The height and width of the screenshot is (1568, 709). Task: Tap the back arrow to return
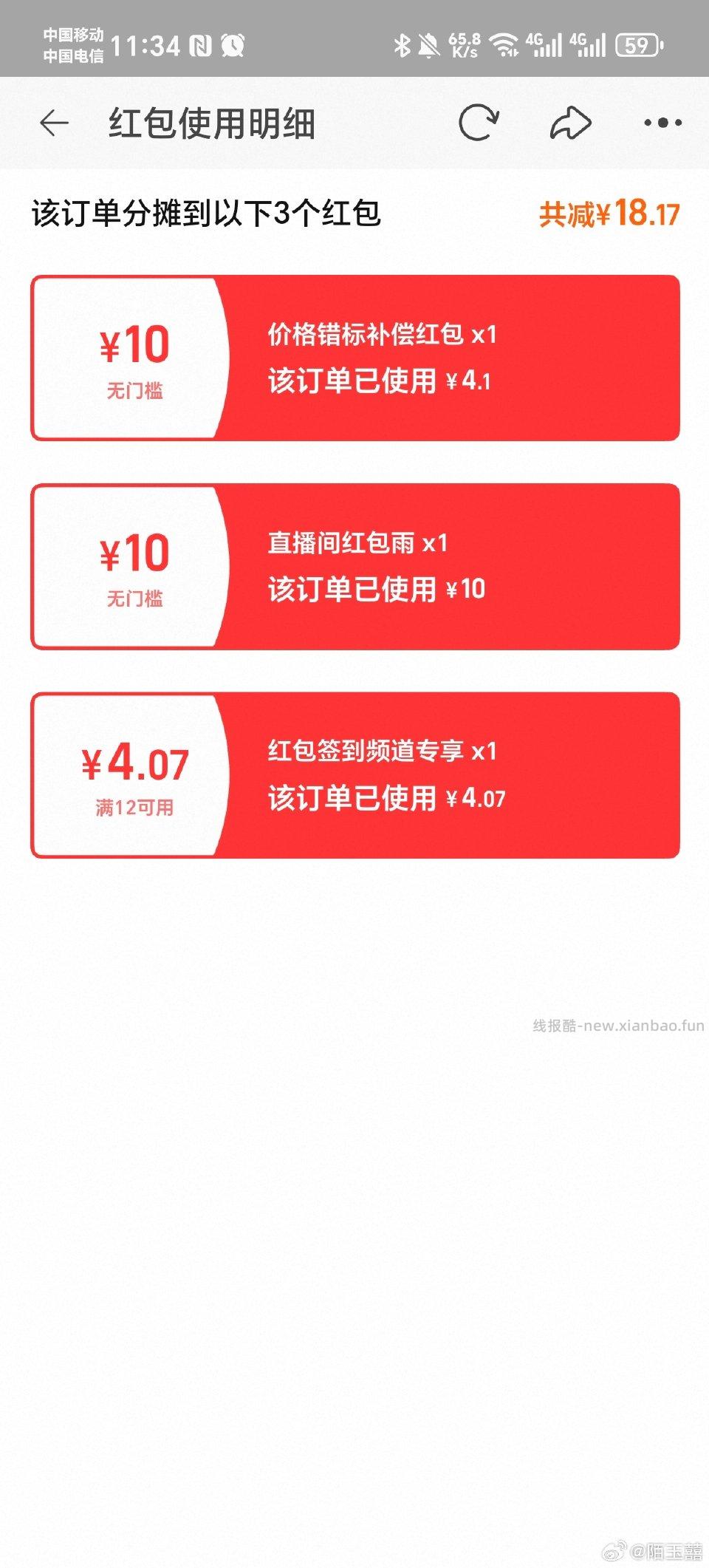coord(53,123)
